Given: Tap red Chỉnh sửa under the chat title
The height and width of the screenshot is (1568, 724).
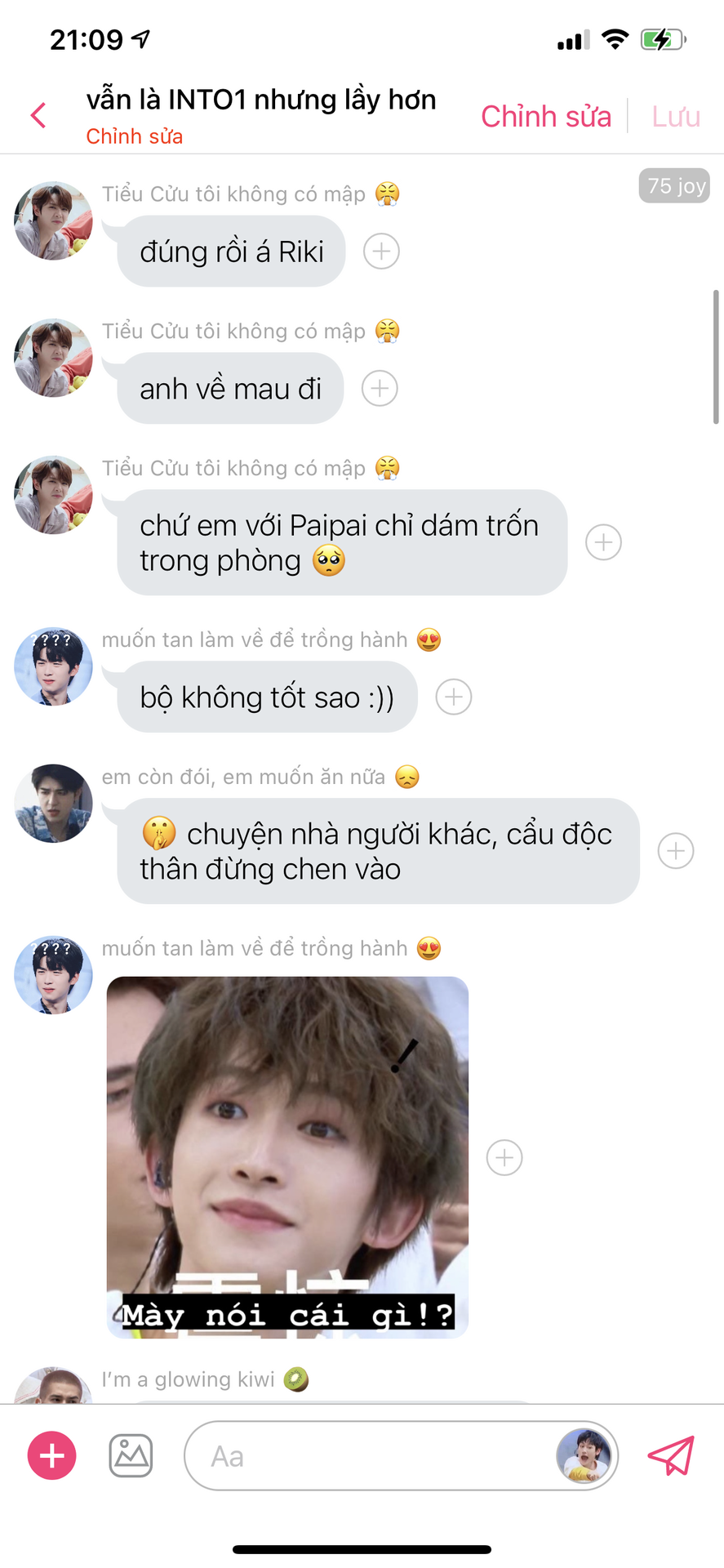Looking at the screenshot, I should click(x=135, y=136).
